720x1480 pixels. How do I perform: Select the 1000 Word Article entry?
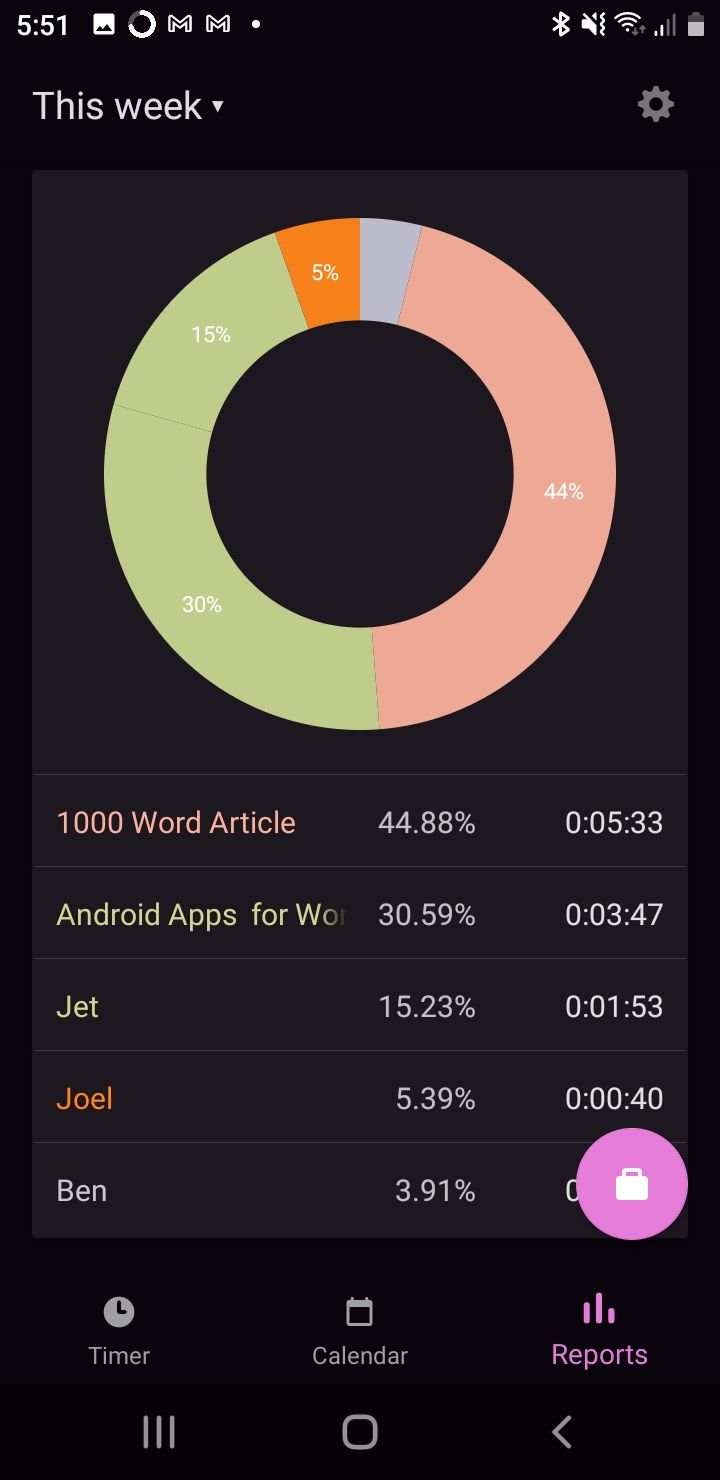coord(176,822)
